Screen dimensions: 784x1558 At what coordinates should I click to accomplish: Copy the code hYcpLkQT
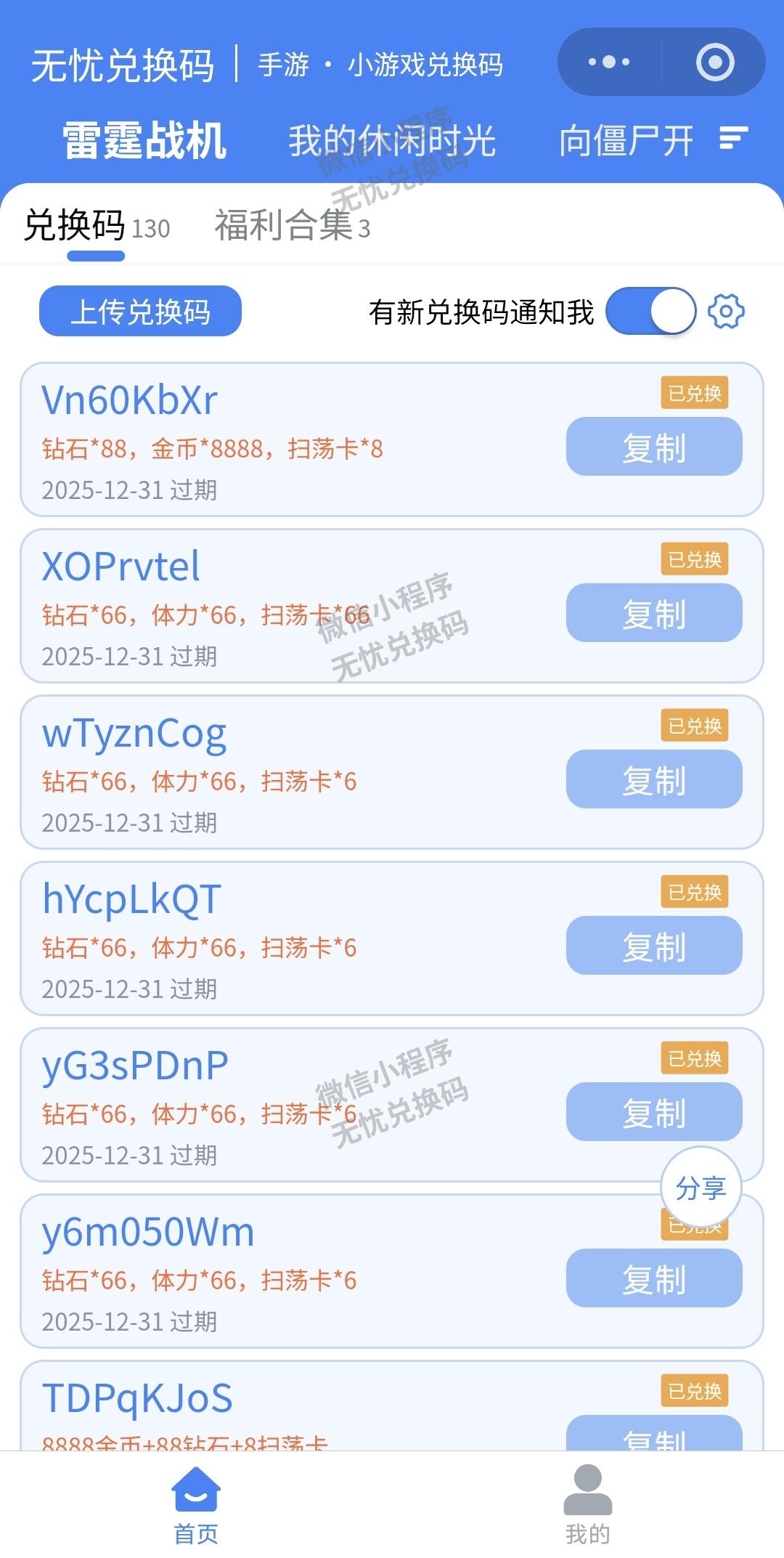pos(652,945)
